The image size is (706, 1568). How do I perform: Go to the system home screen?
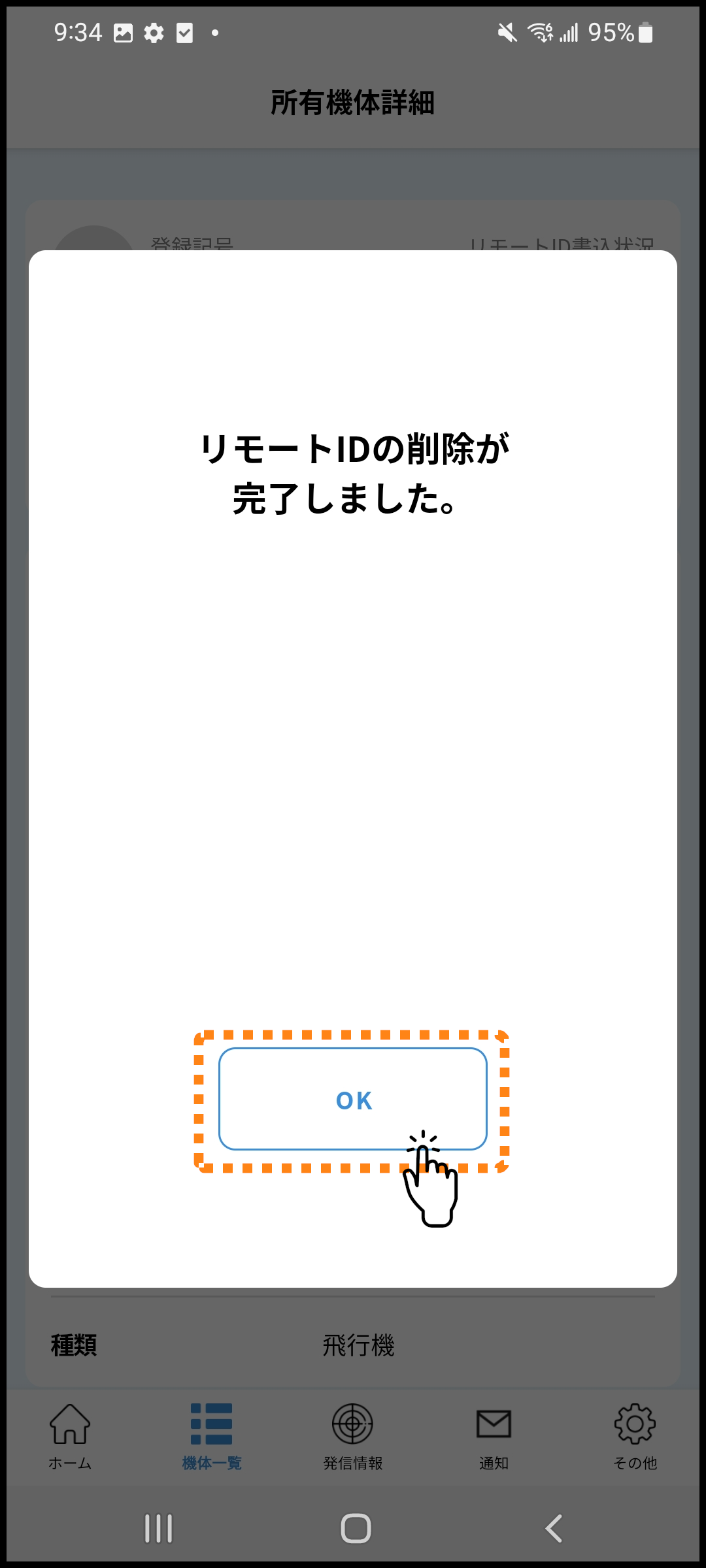[356, 1528]
